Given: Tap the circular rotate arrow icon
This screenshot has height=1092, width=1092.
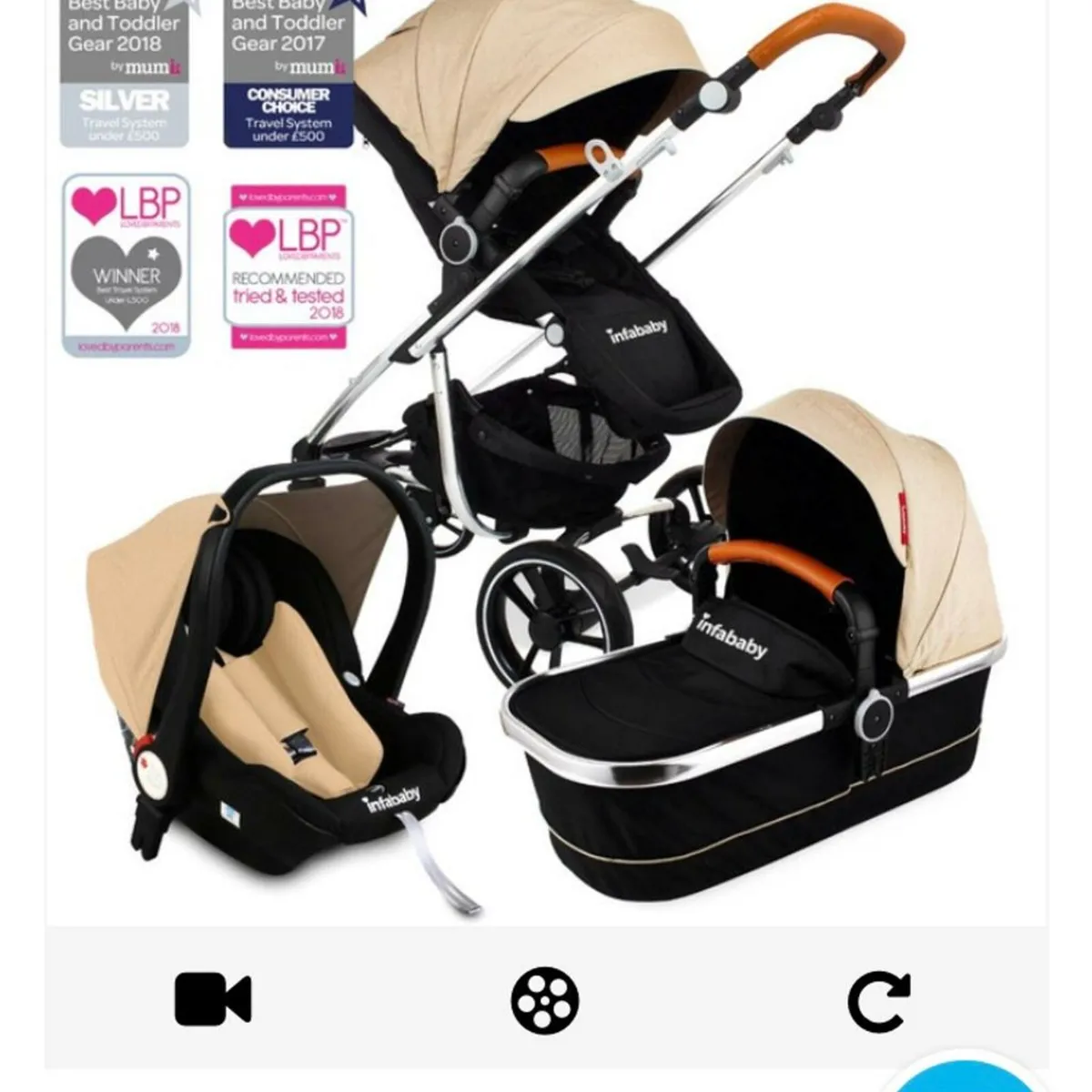Looking at the screenshot, I should pyautogui.click(x=878, y=1000).
